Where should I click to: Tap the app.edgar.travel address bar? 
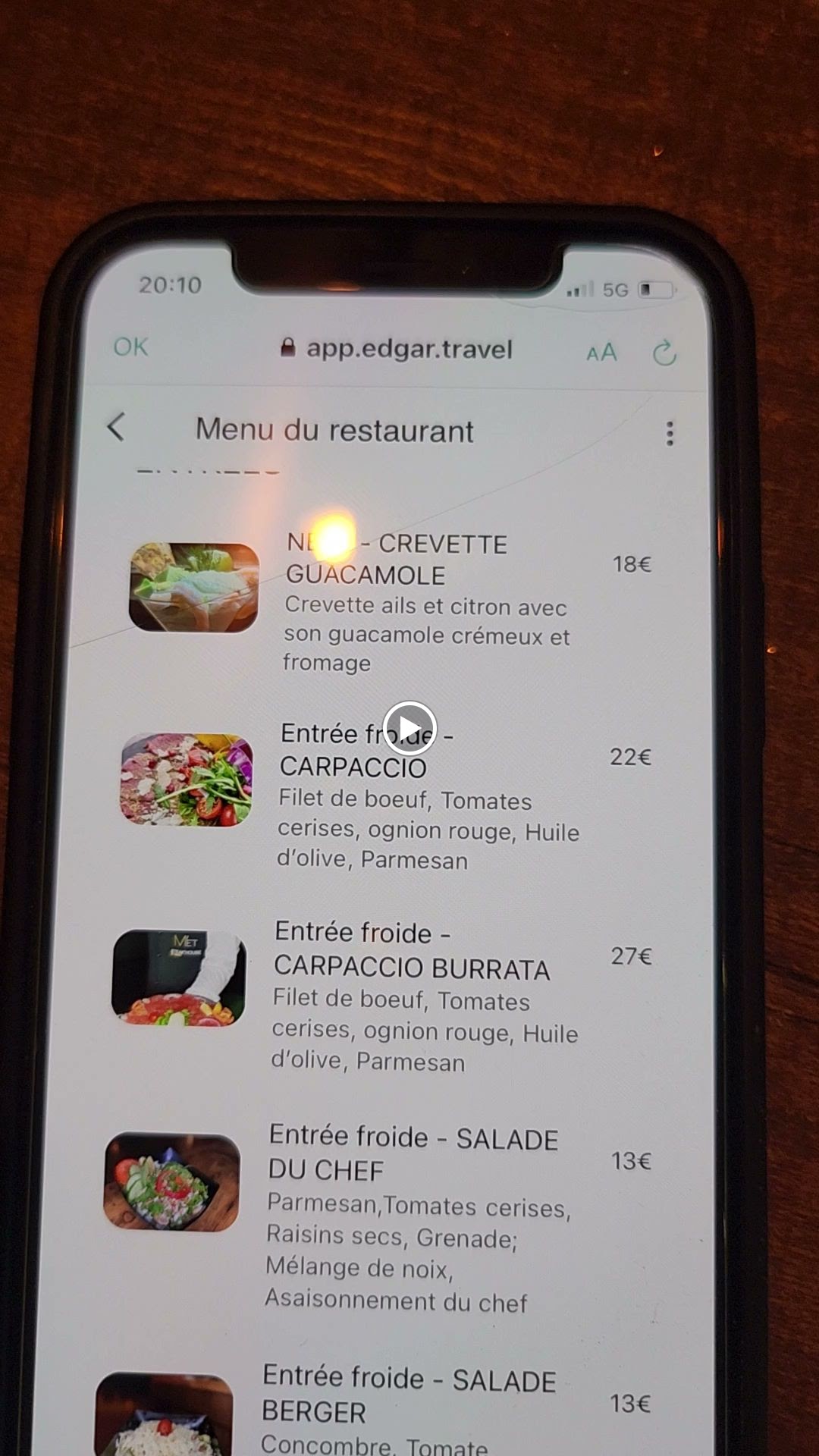click(x=397, y=349)
